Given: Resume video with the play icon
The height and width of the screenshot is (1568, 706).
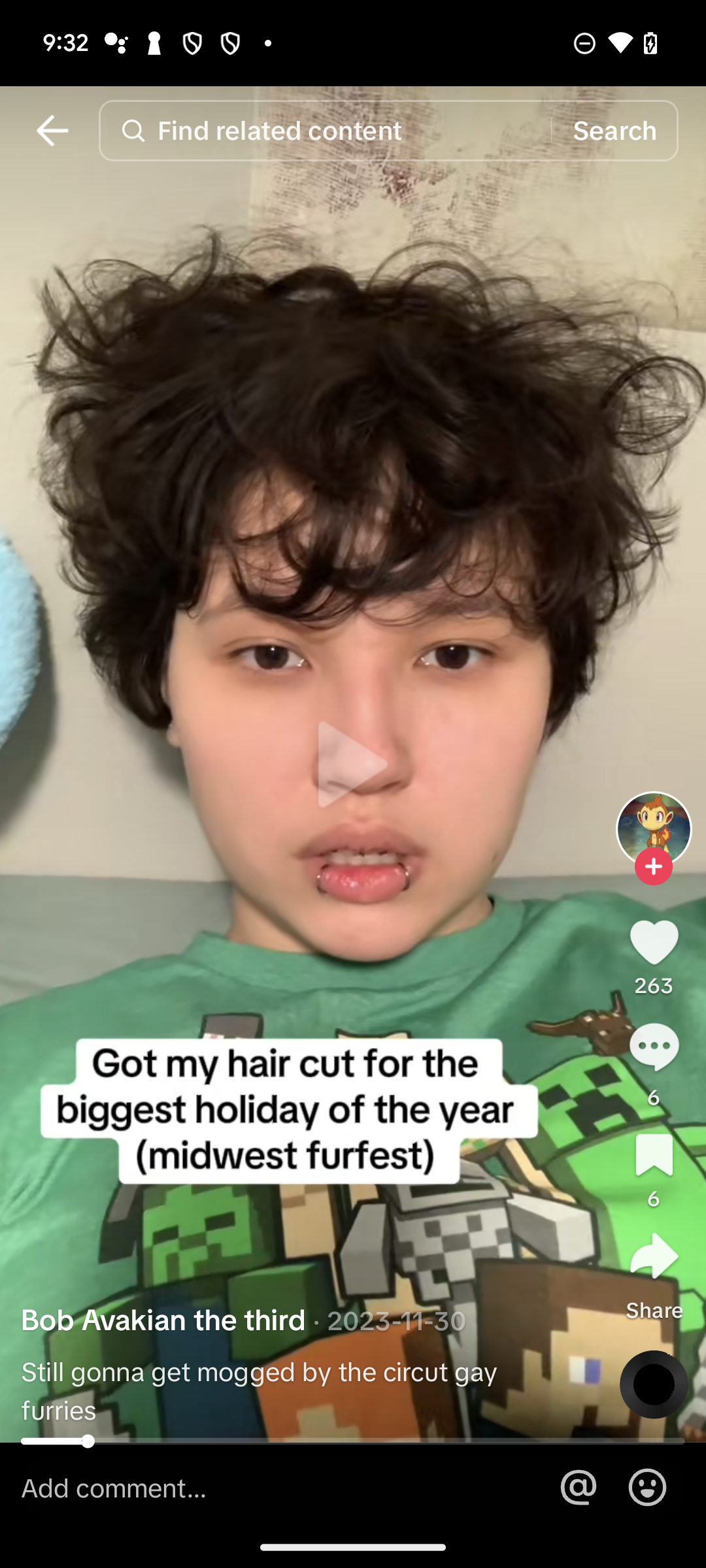Looking at the screenshot, I should (352, 764).
